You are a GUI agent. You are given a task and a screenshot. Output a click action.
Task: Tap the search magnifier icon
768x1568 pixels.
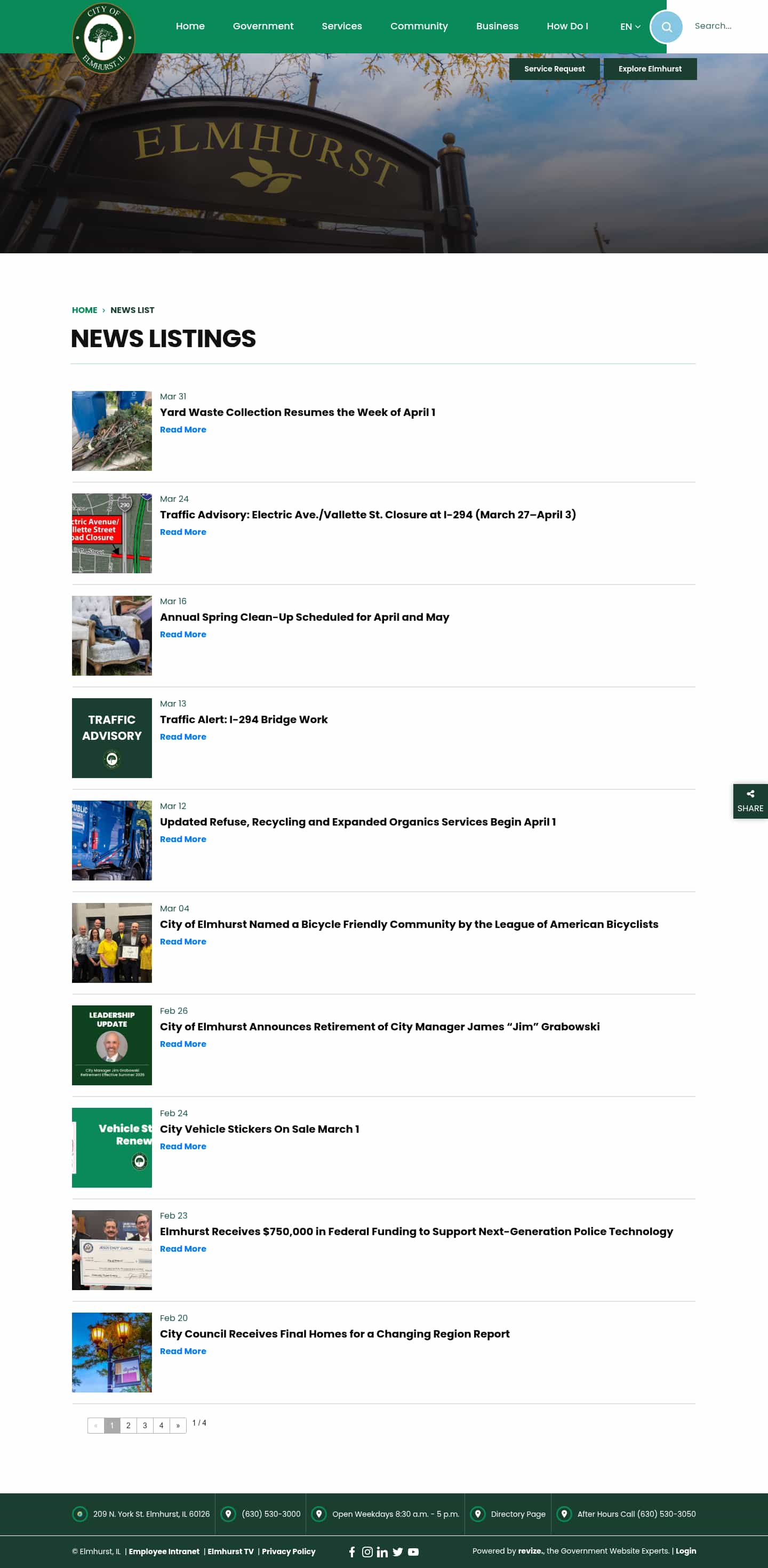[666, 27]
